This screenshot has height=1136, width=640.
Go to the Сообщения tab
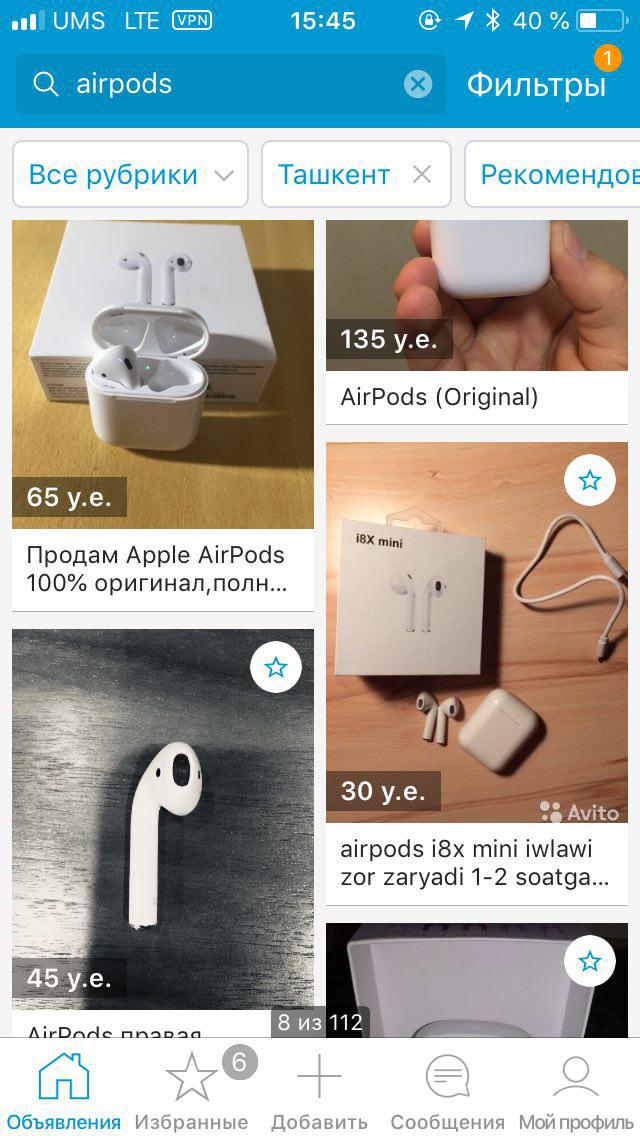pos(447,1090)
